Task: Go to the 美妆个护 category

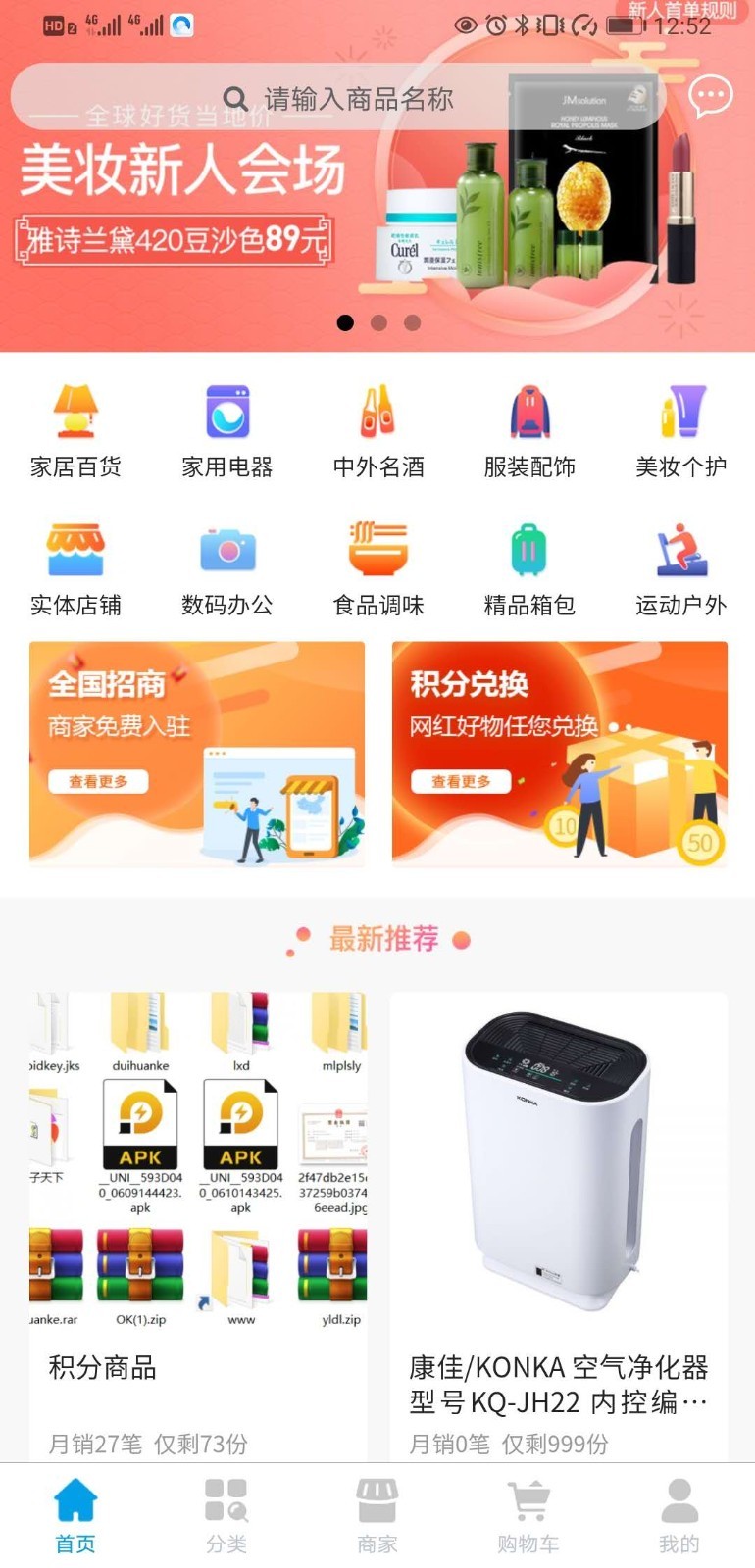Action: [x=680, y=431]
